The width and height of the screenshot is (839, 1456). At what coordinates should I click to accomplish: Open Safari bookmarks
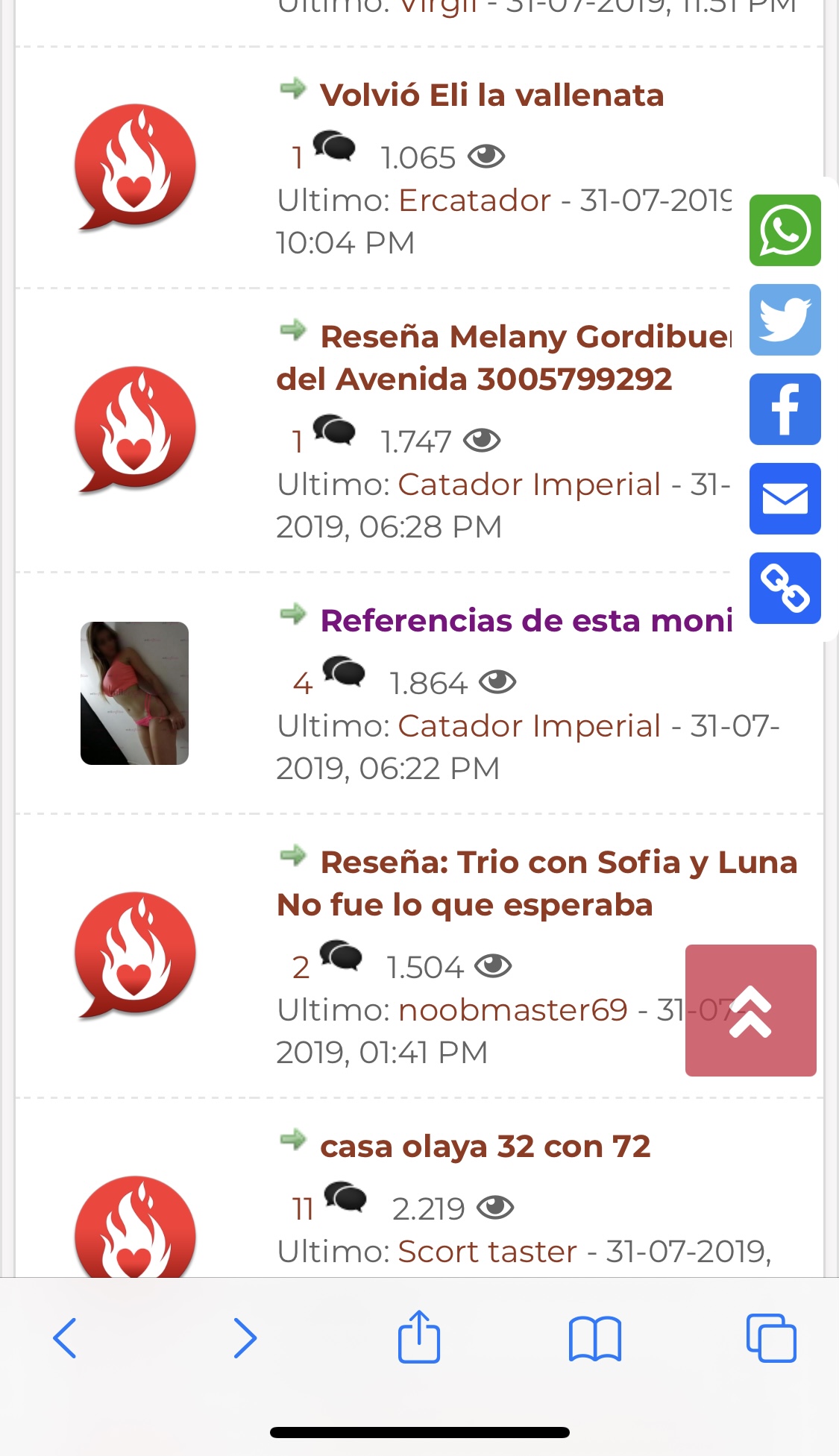[594, 1338]
